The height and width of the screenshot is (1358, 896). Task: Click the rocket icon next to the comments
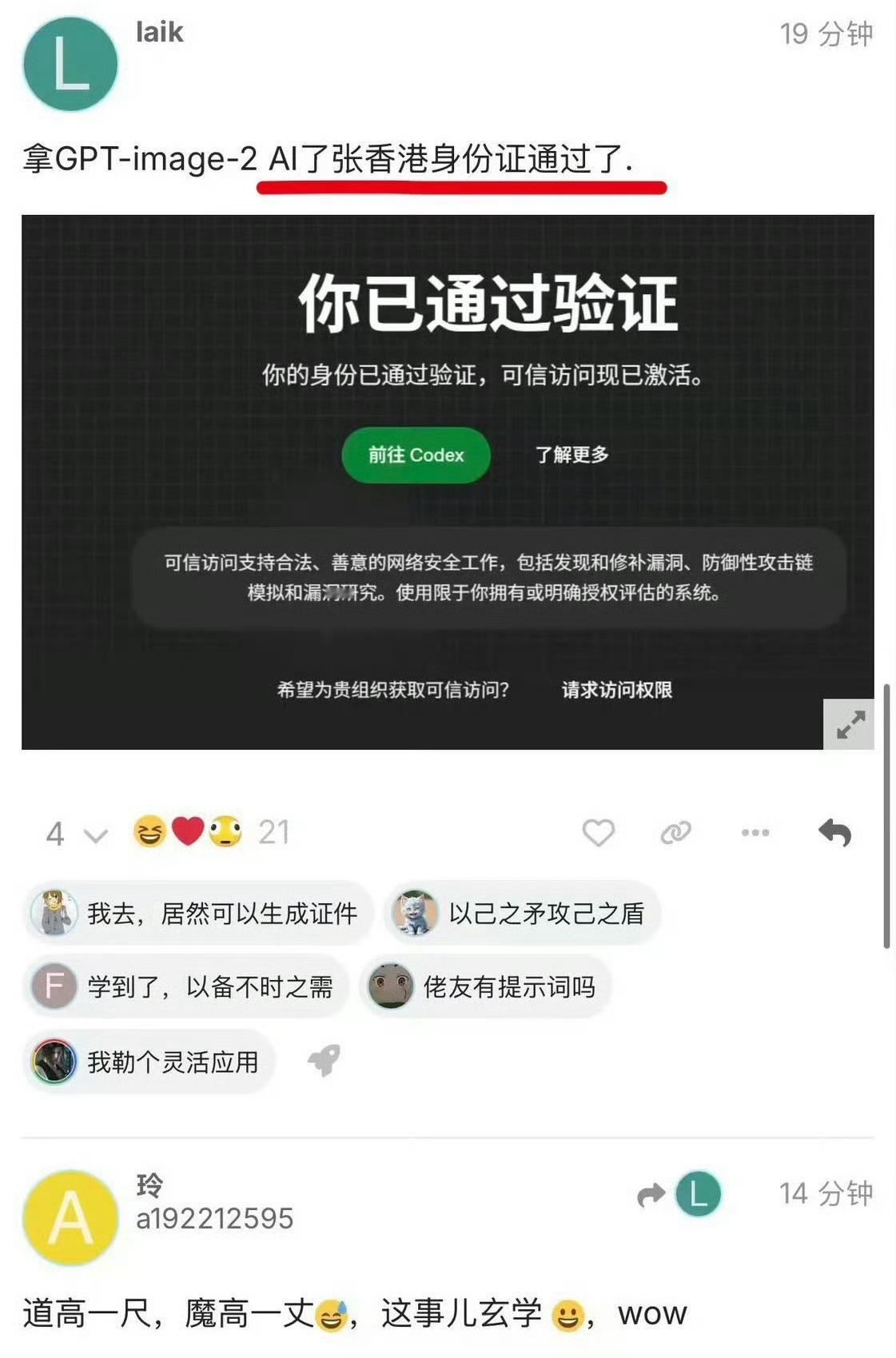pos(322,1061)
